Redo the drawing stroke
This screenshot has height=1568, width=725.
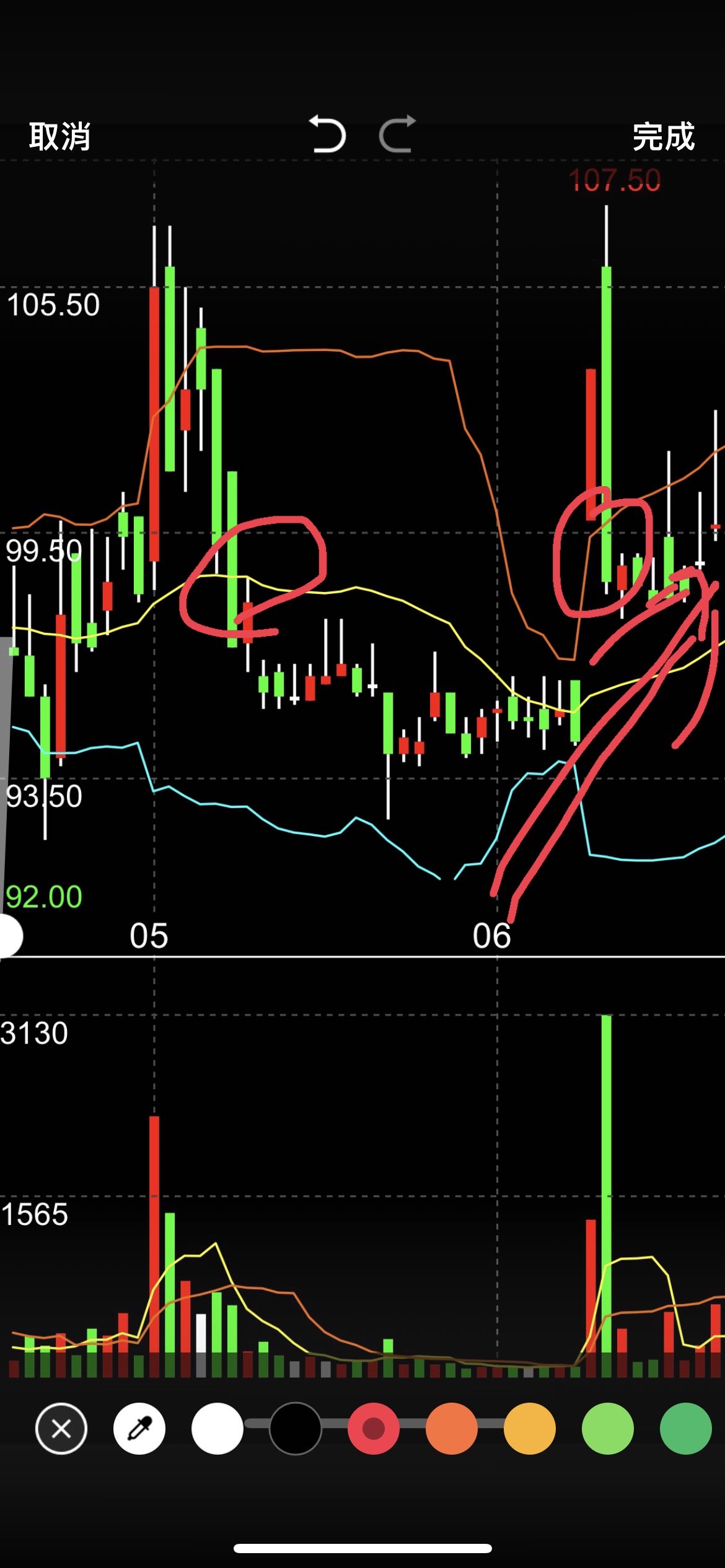pos(397,134)
